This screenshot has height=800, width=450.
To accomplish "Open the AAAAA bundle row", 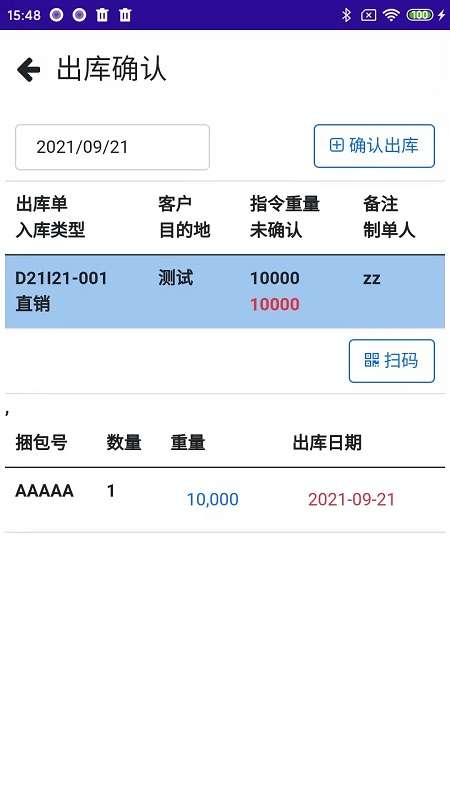I will [x=225, y=499].
